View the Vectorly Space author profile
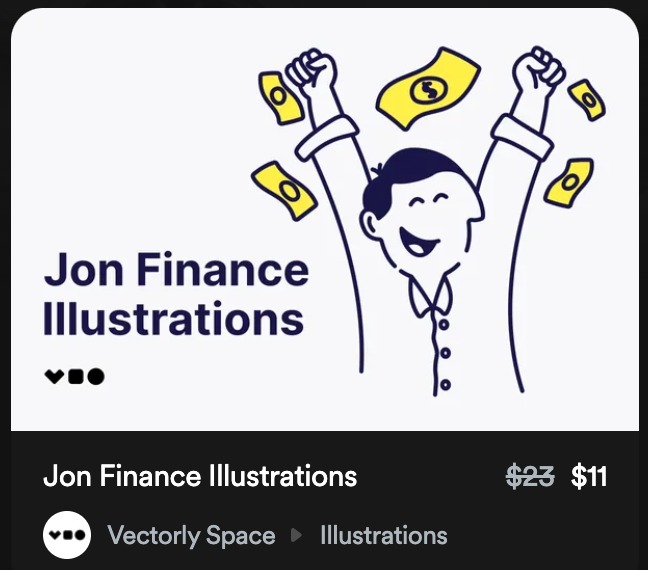 191,536
